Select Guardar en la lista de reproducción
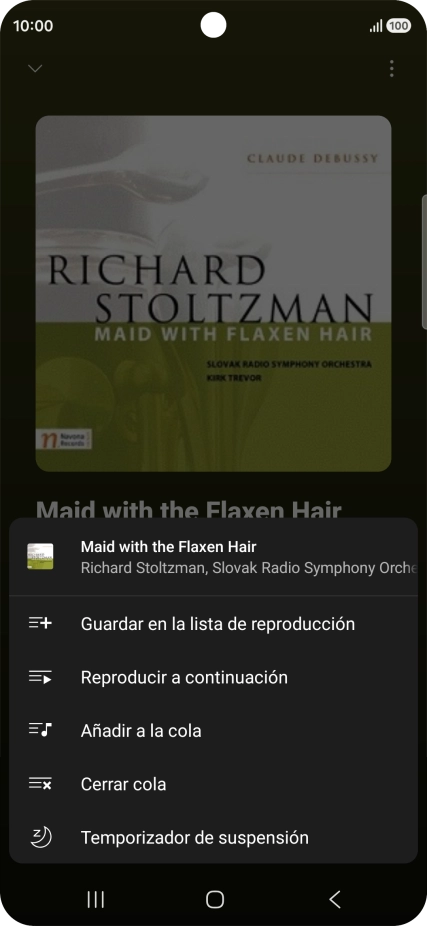 [x=213, y=624]
